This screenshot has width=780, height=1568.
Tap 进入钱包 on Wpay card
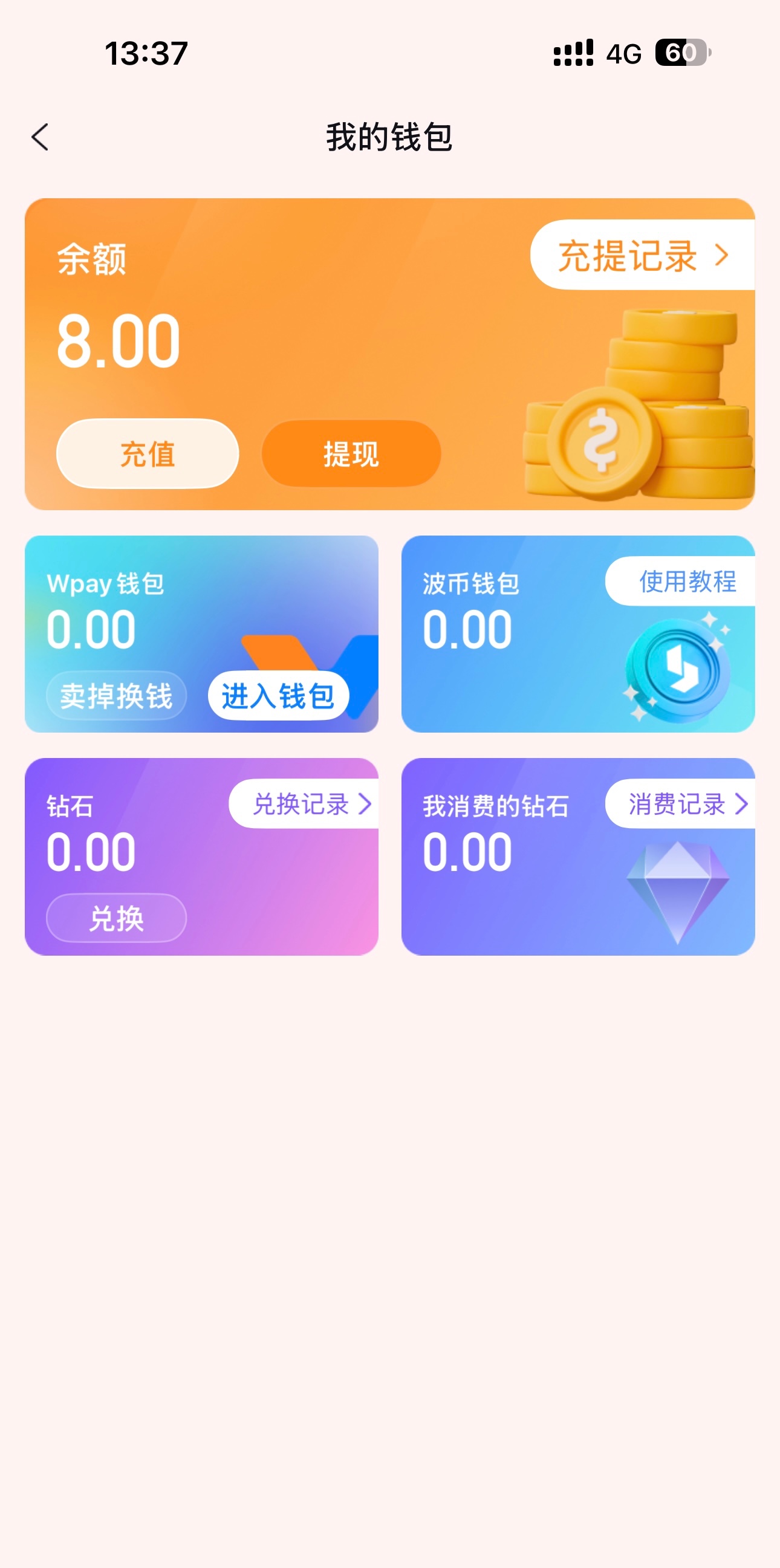click(x=278, y=696)
